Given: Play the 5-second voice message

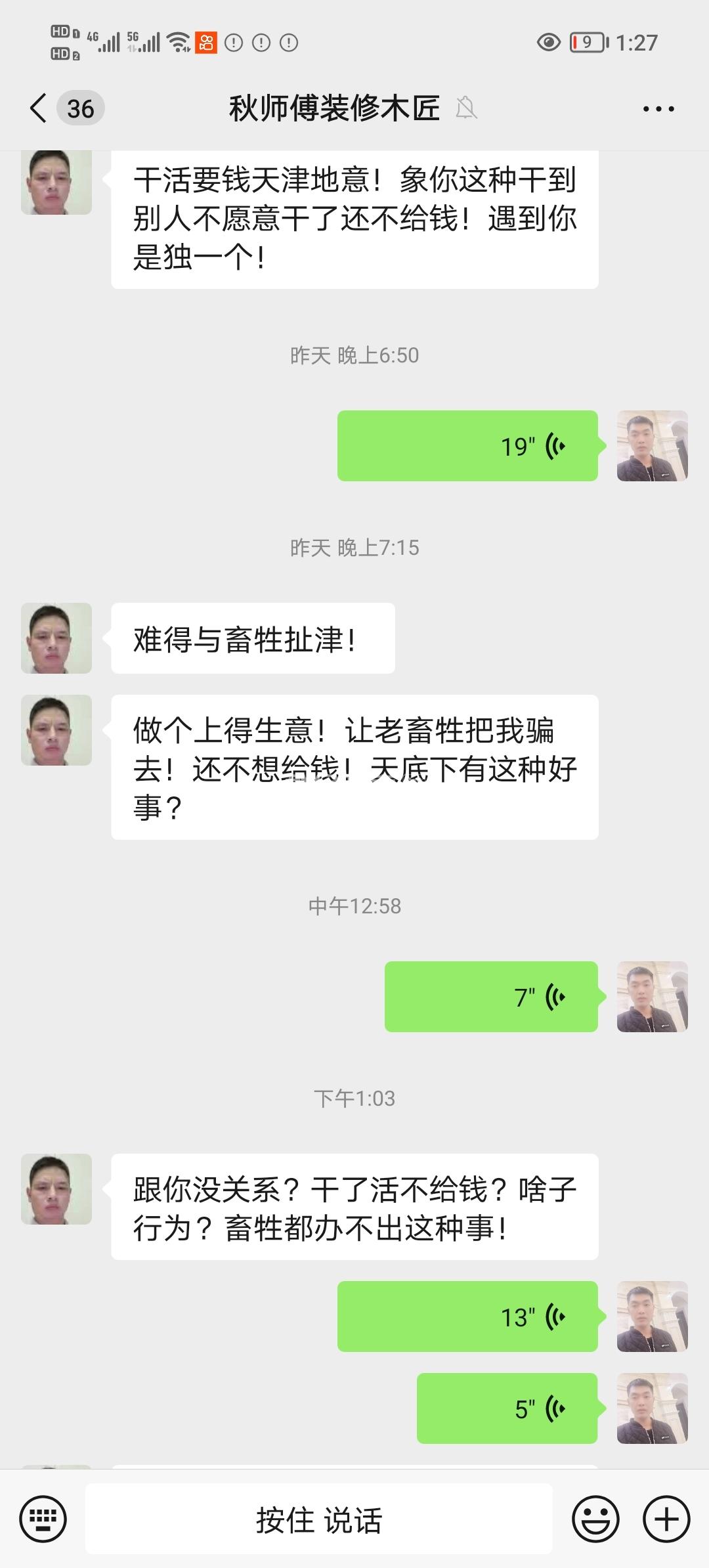Looking at the screenshot, I should 507,1408.
